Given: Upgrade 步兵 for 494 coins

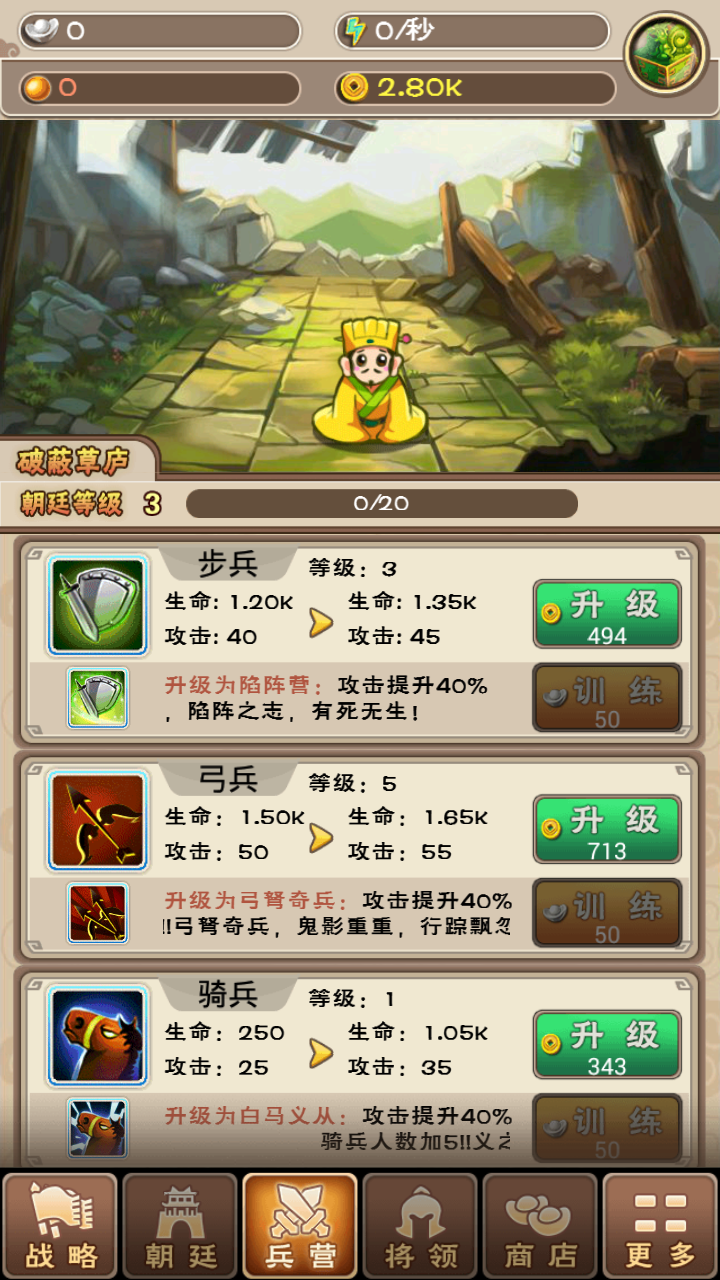Looking at the screenshot, I should pos(606,614).
